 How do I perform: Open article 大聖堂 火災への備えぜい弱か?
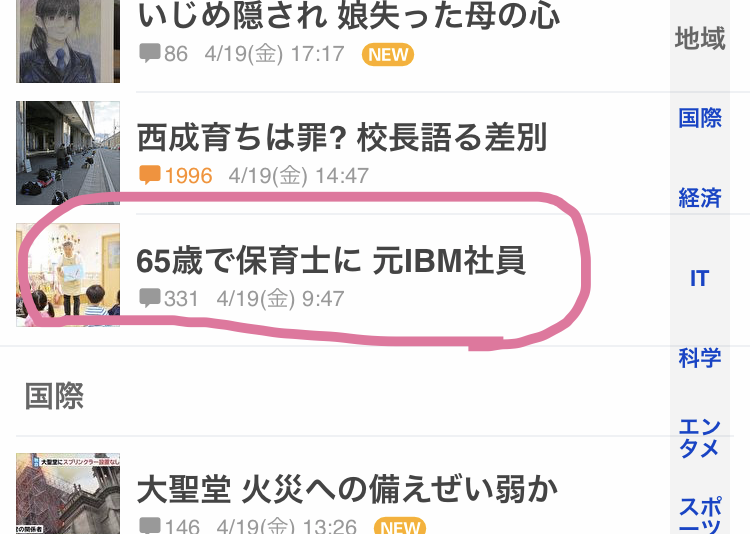pyautogui.click(x=346, y=491)
